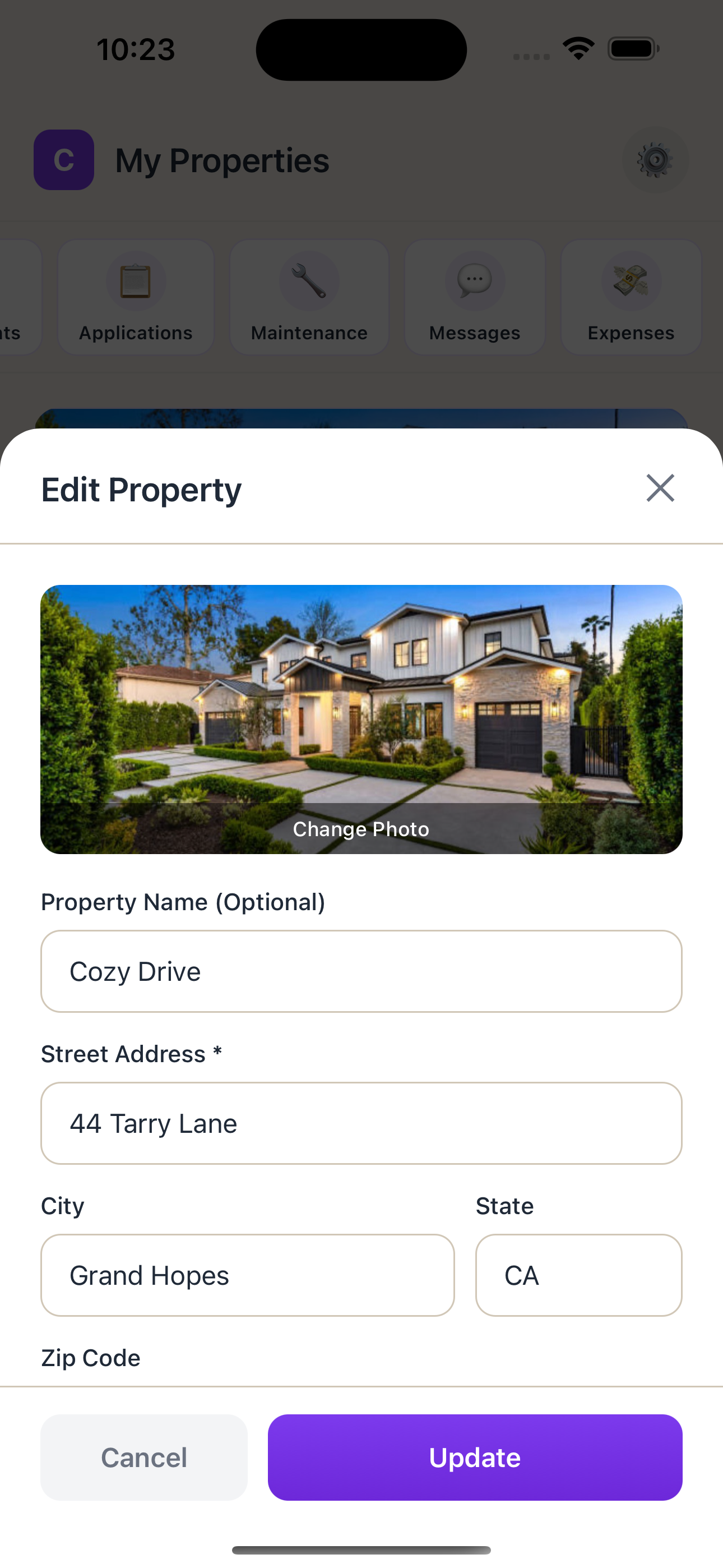
Task: Close the Edit Property dialog
Action: point(660,487)
